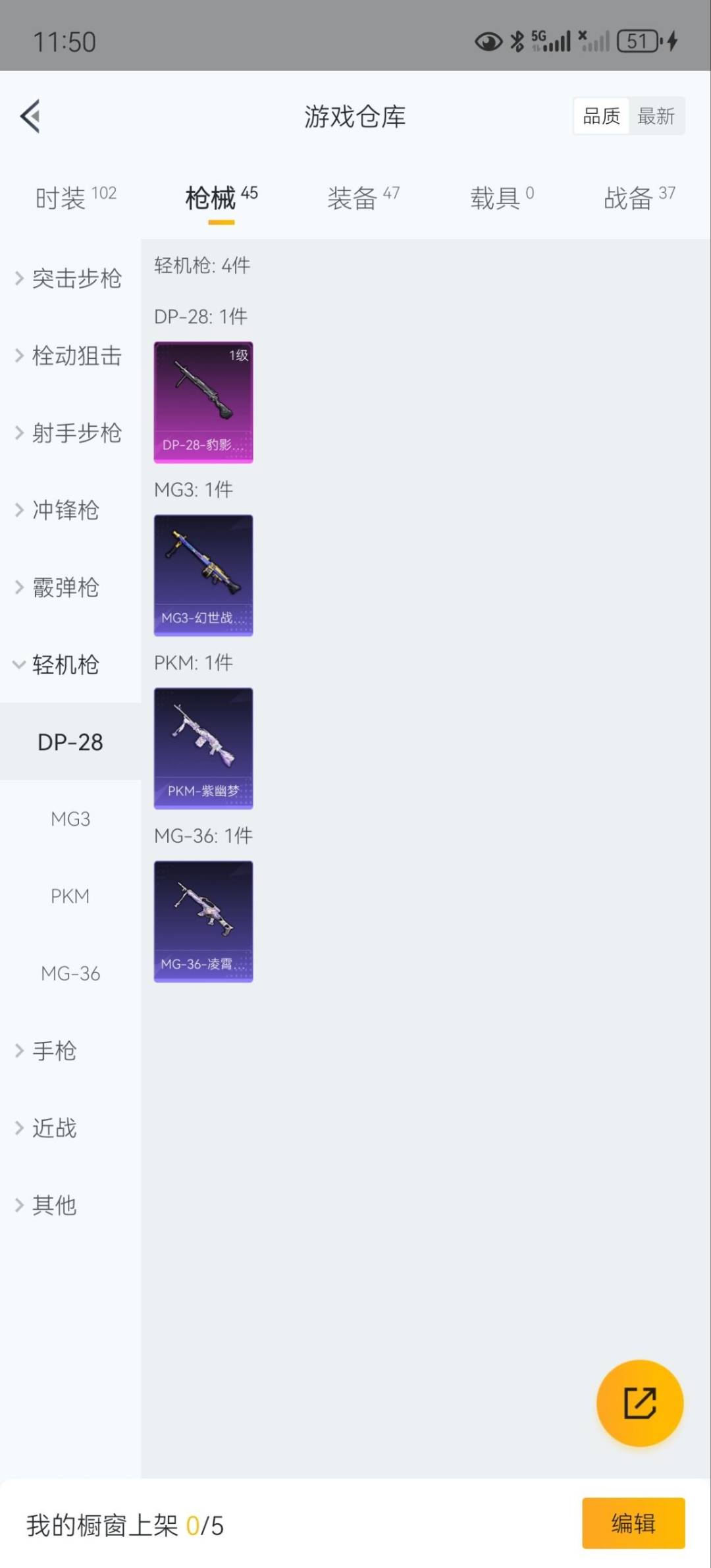Expand the 栓动狙击 category
This screenshot has width=711, height=1568.
[x=69, y=356]
